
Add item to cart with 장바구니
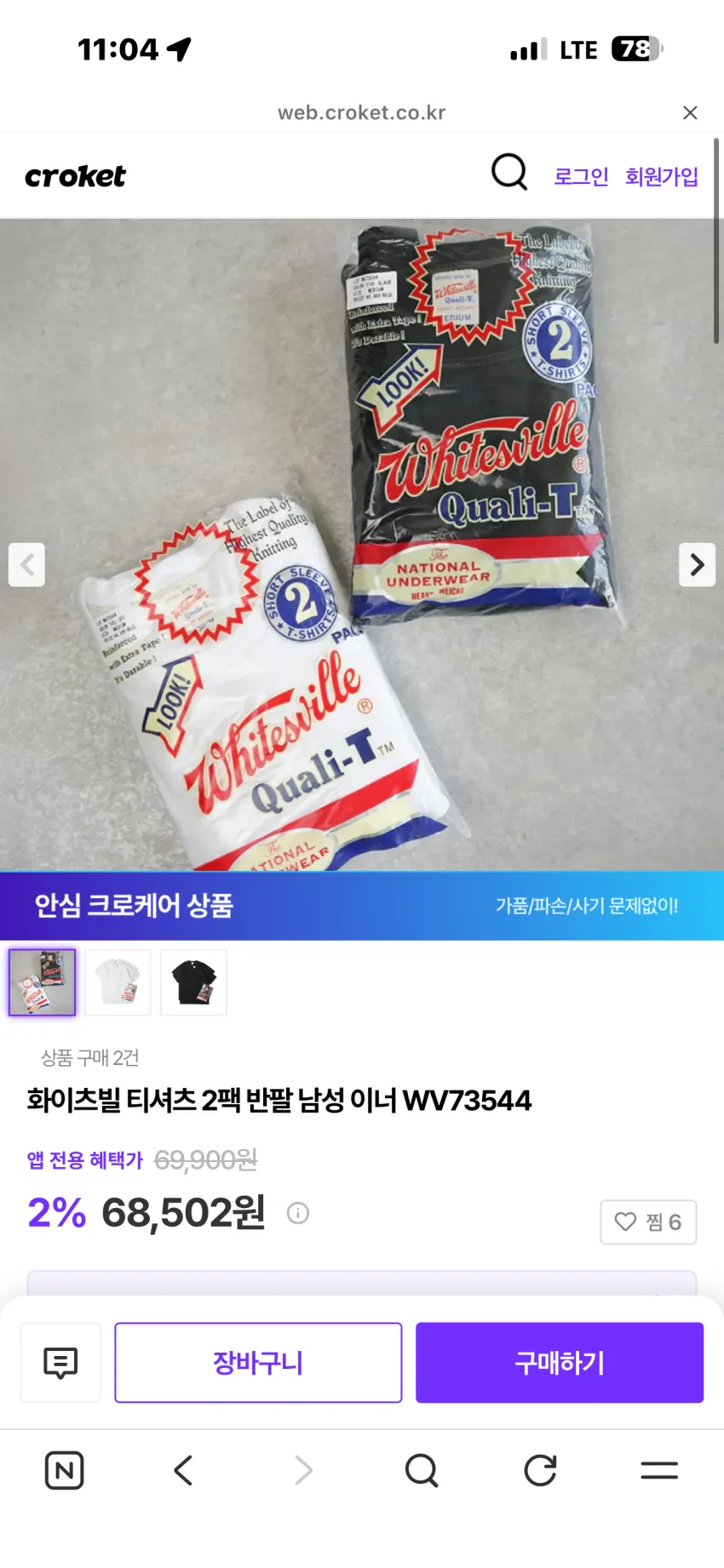point(258,1362)
